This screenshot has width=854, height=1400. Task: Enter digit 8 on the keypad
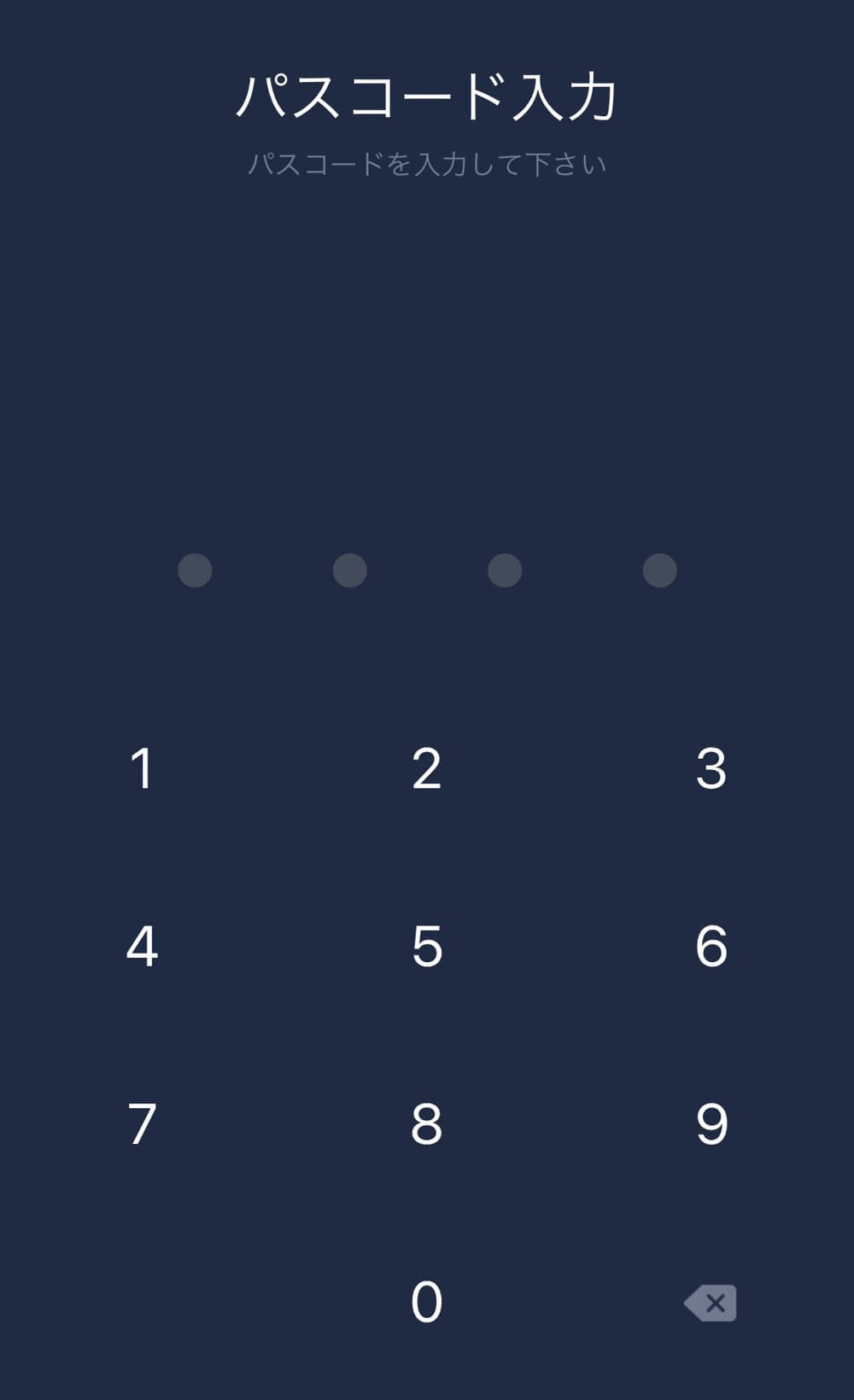(x=426, y=1123)
